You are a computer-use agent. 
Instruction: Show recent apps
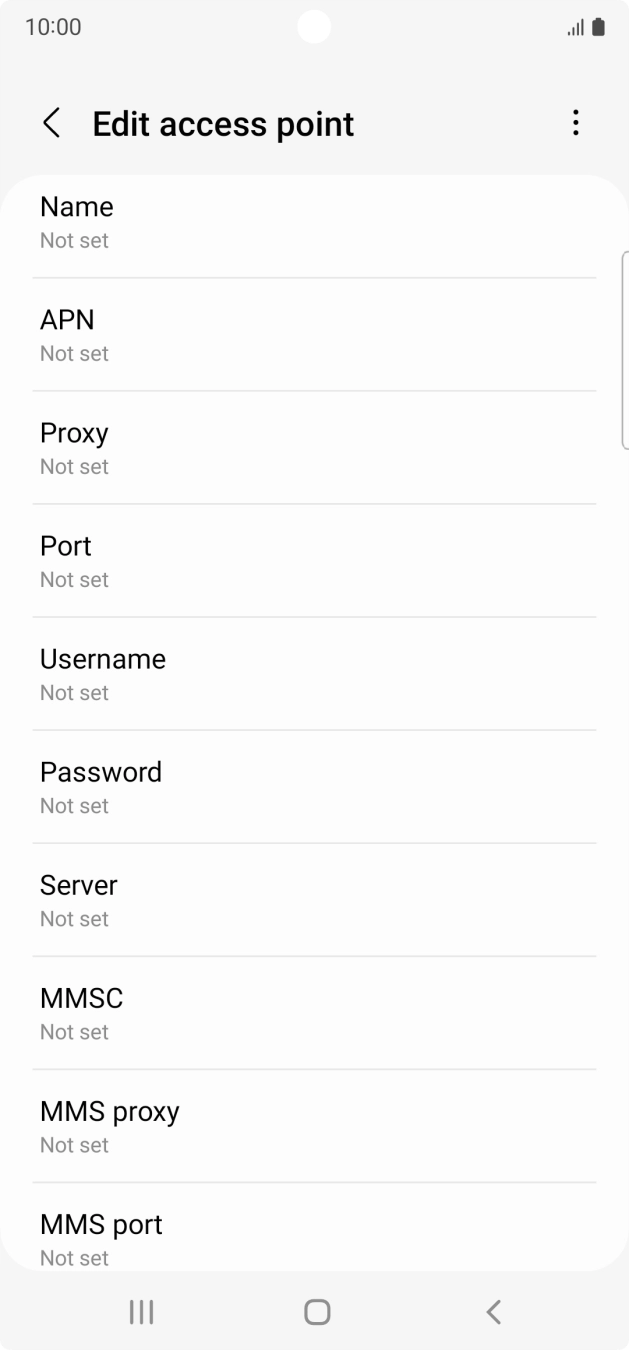point(141,1312)
